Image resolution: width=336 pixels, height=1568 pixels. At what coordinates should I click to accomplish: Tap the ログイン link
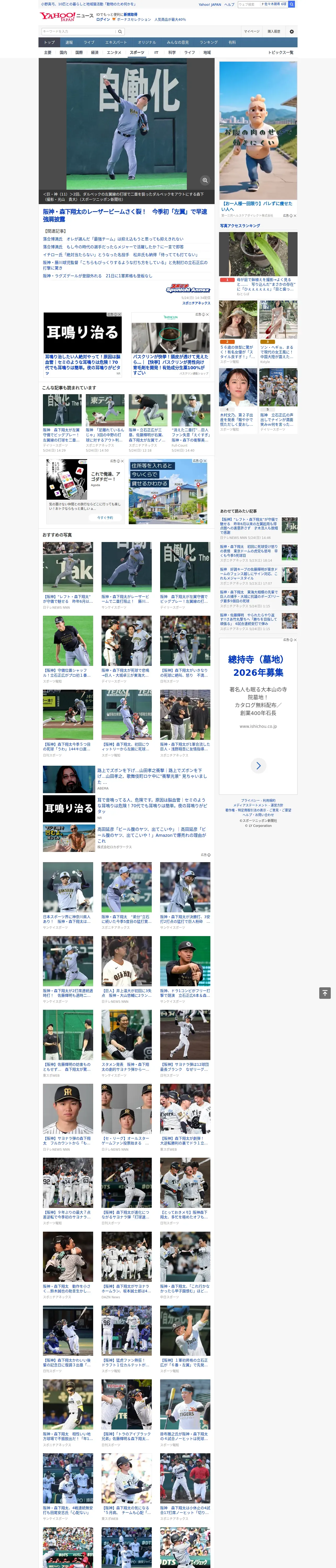103,20
